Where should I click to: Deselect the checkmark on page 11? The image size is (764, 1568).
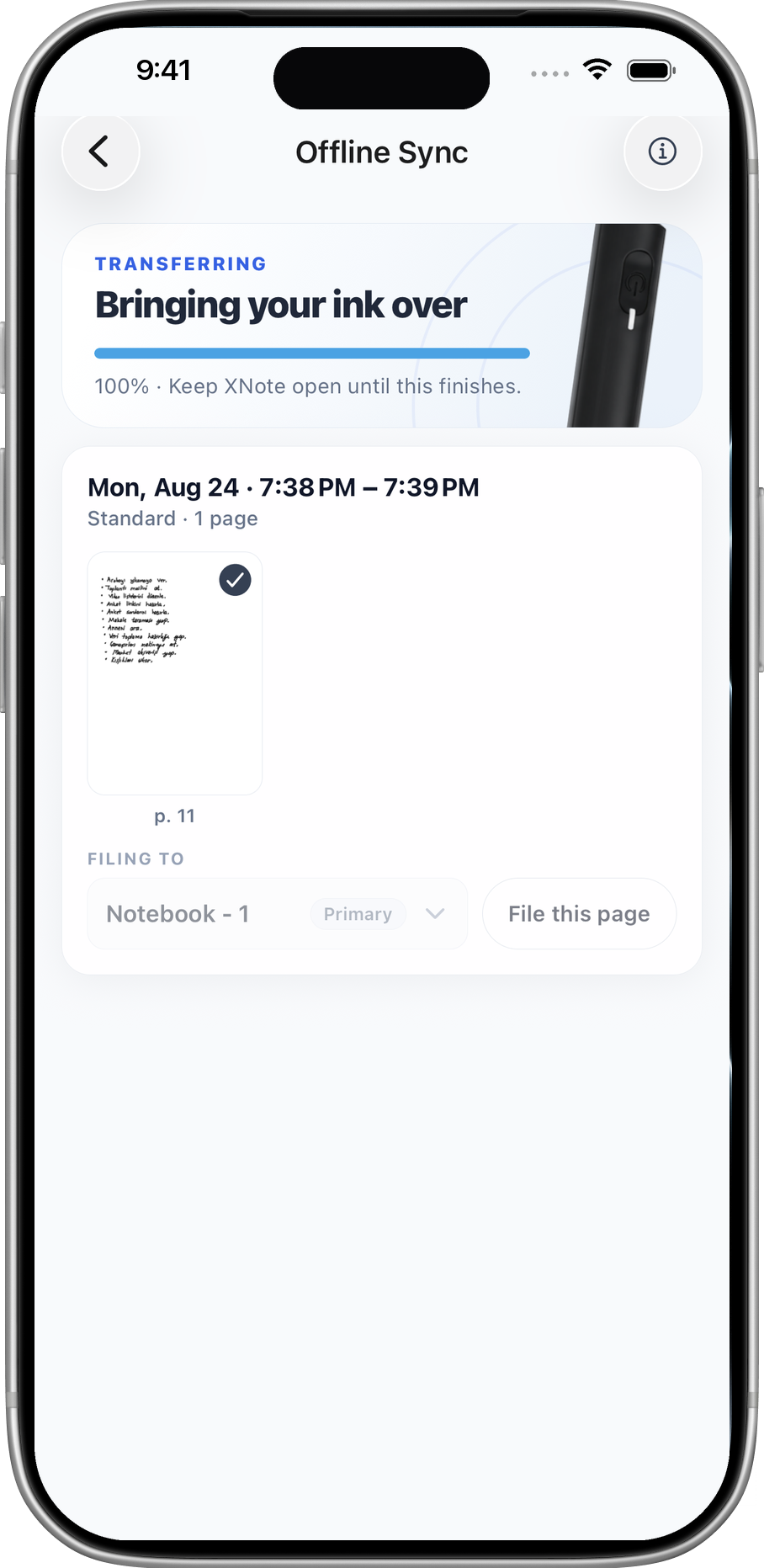[x=235, y=580]
